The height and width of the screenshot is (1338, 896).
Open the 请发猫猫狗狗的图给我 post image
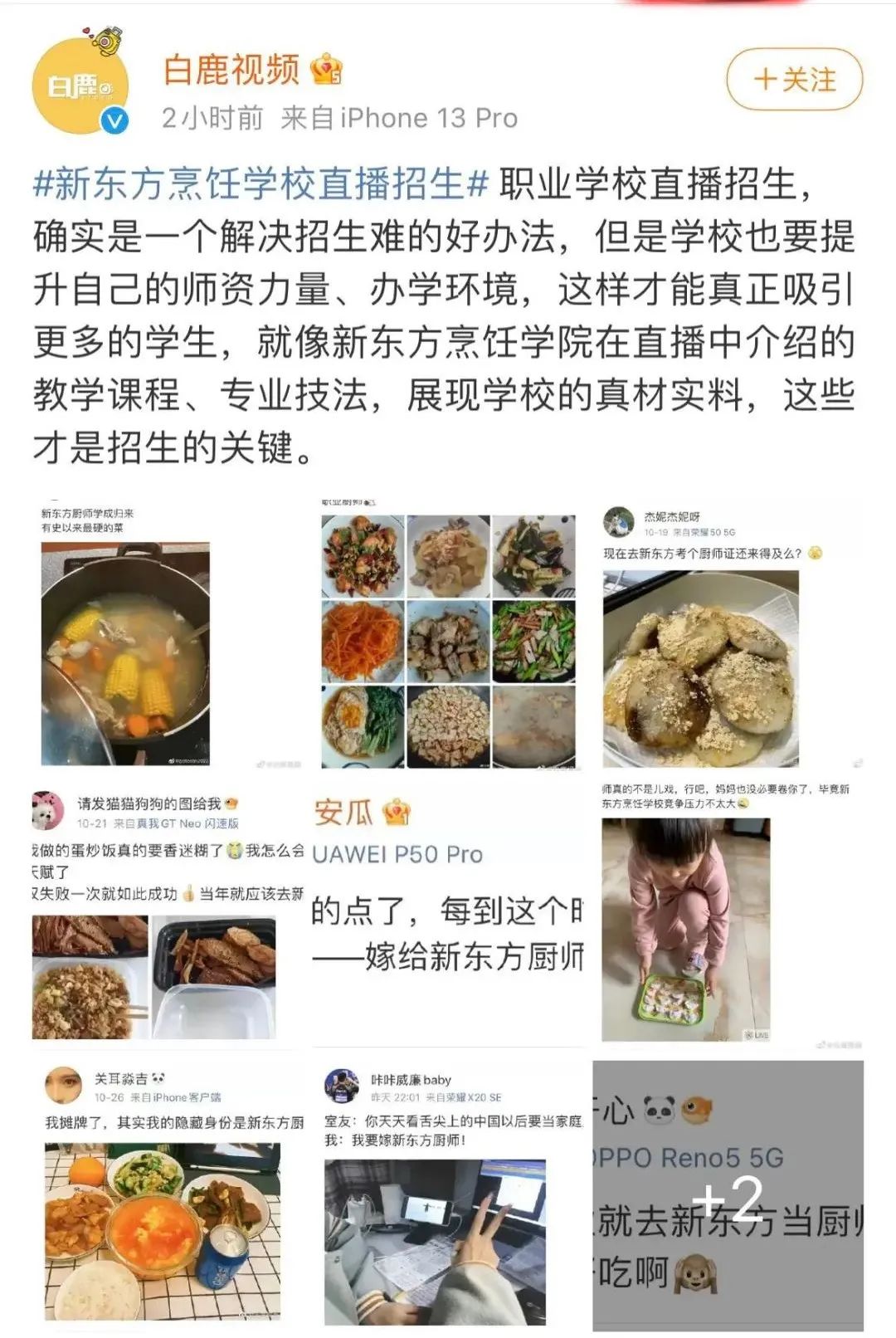pos(169,915)
